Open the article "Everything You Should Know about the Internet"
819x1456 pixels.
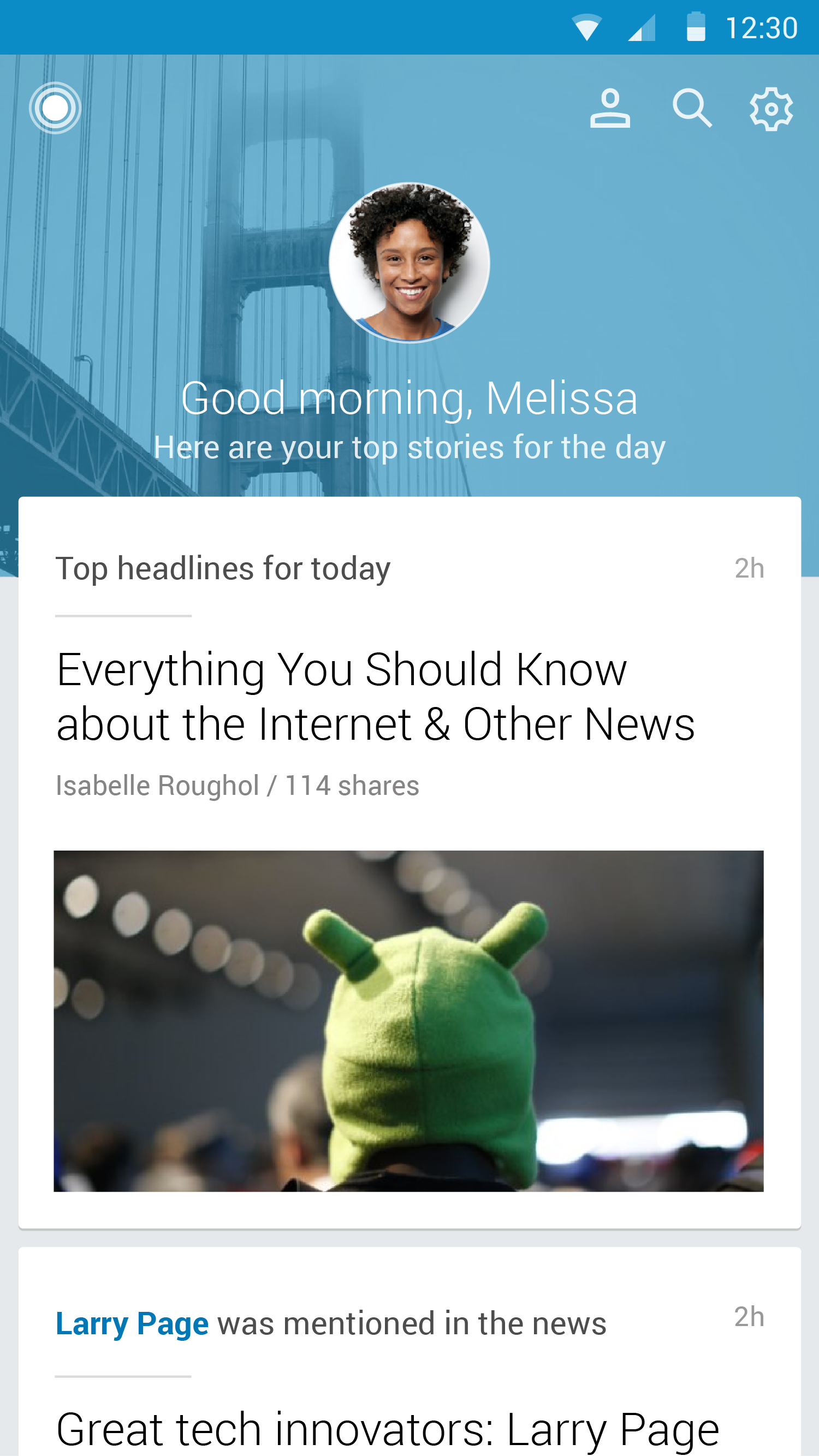pos(375,697)
